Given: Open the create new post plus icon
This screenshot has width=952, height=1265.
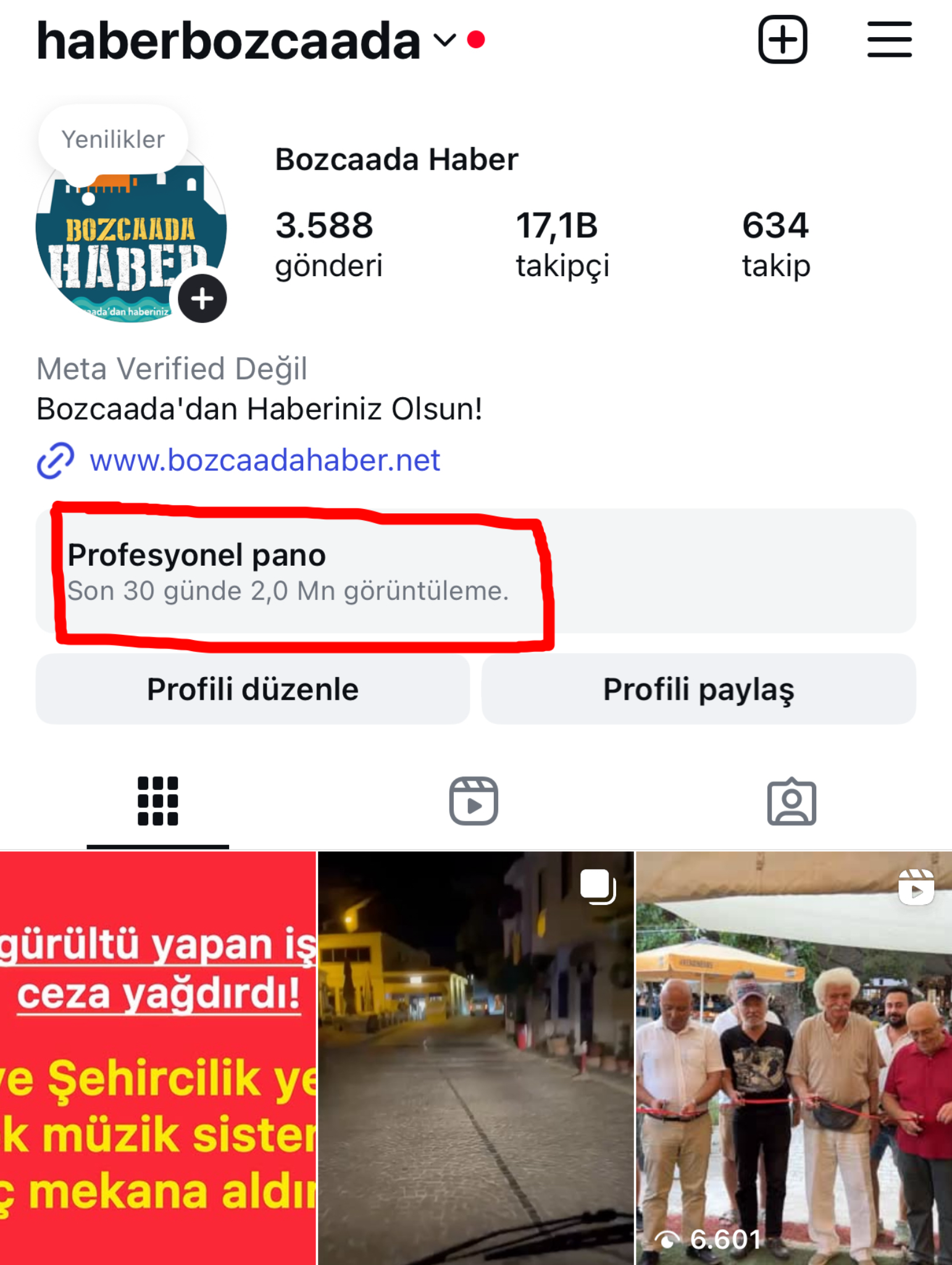Looking at the screenshot, I should [x=782, y=40].
